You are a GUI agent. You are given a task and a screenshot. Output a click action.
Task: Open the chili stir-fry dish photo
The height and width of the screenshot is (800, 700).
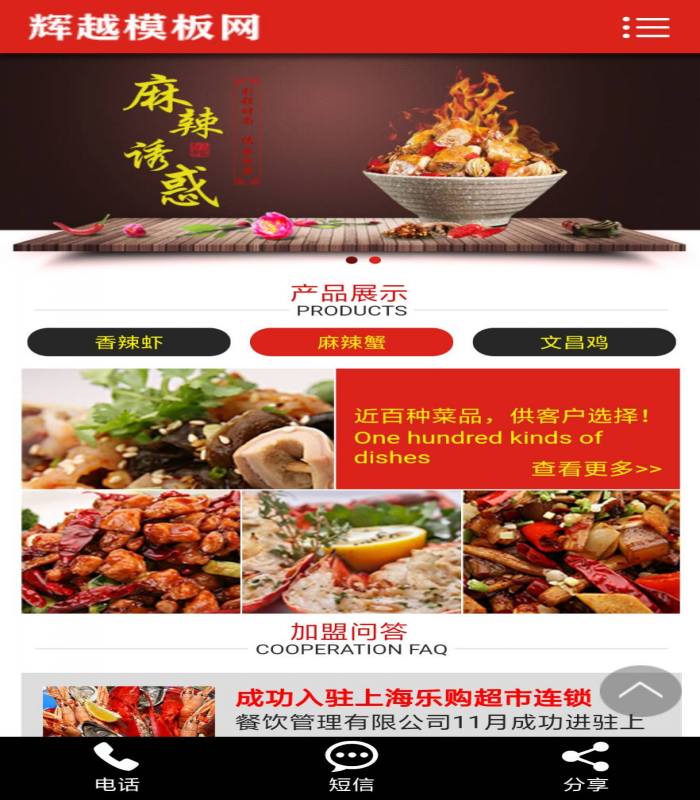[571, 551]
